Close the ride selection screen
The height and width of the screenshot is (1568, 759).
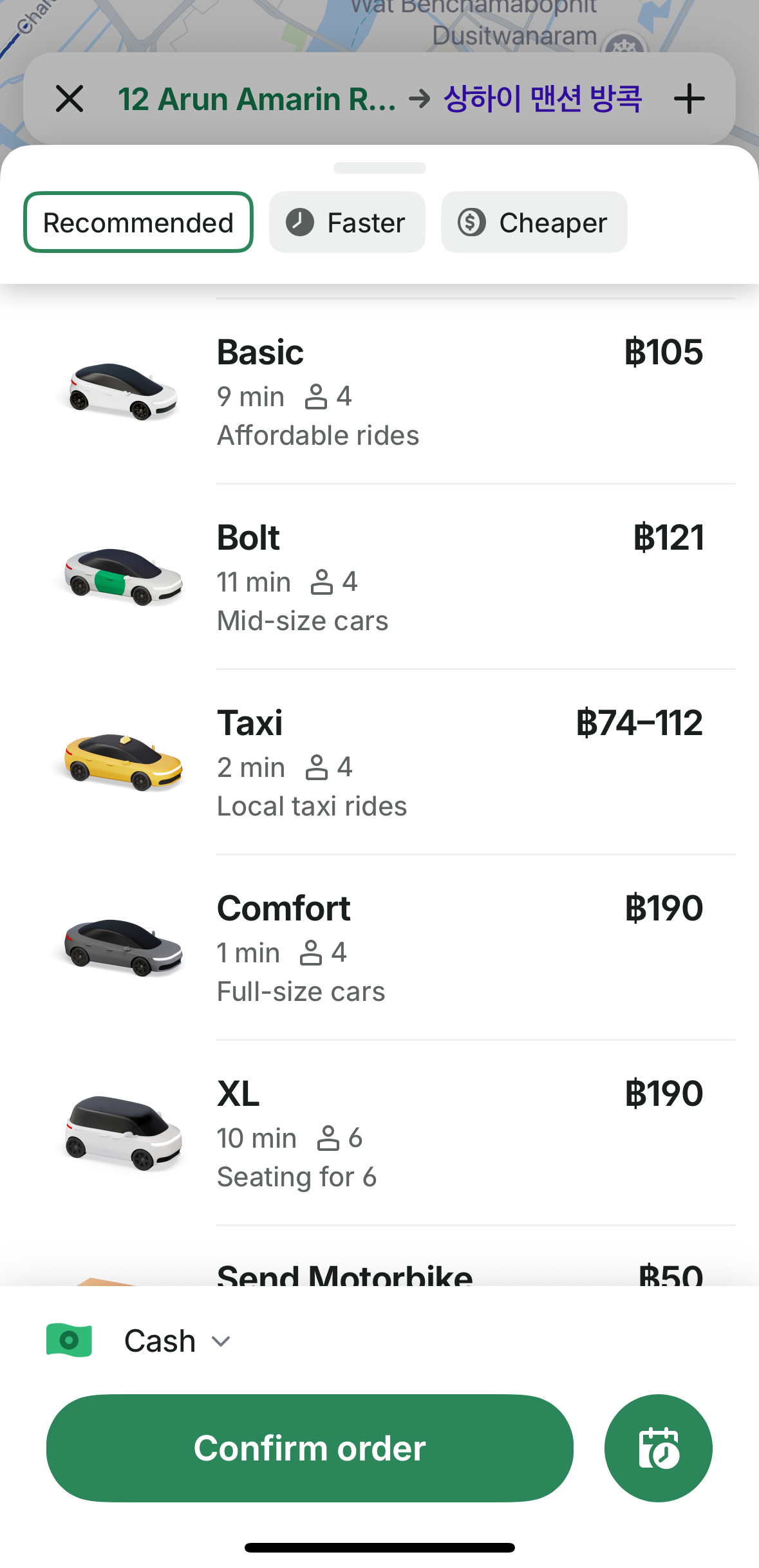(70, 99)
